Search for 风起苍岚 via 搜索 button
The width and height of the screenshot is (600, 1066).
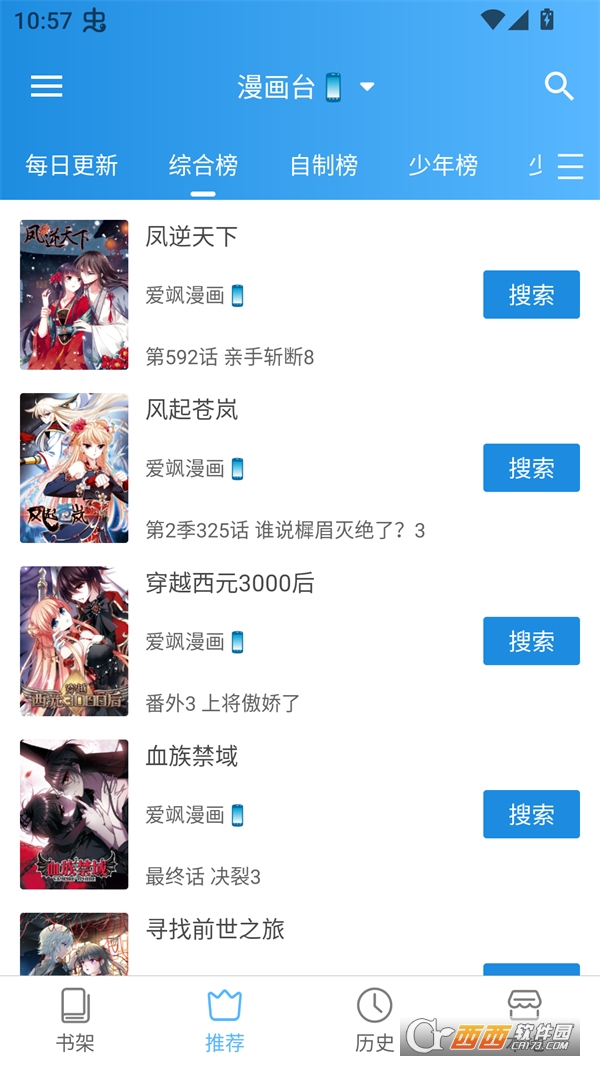(531, 468)
